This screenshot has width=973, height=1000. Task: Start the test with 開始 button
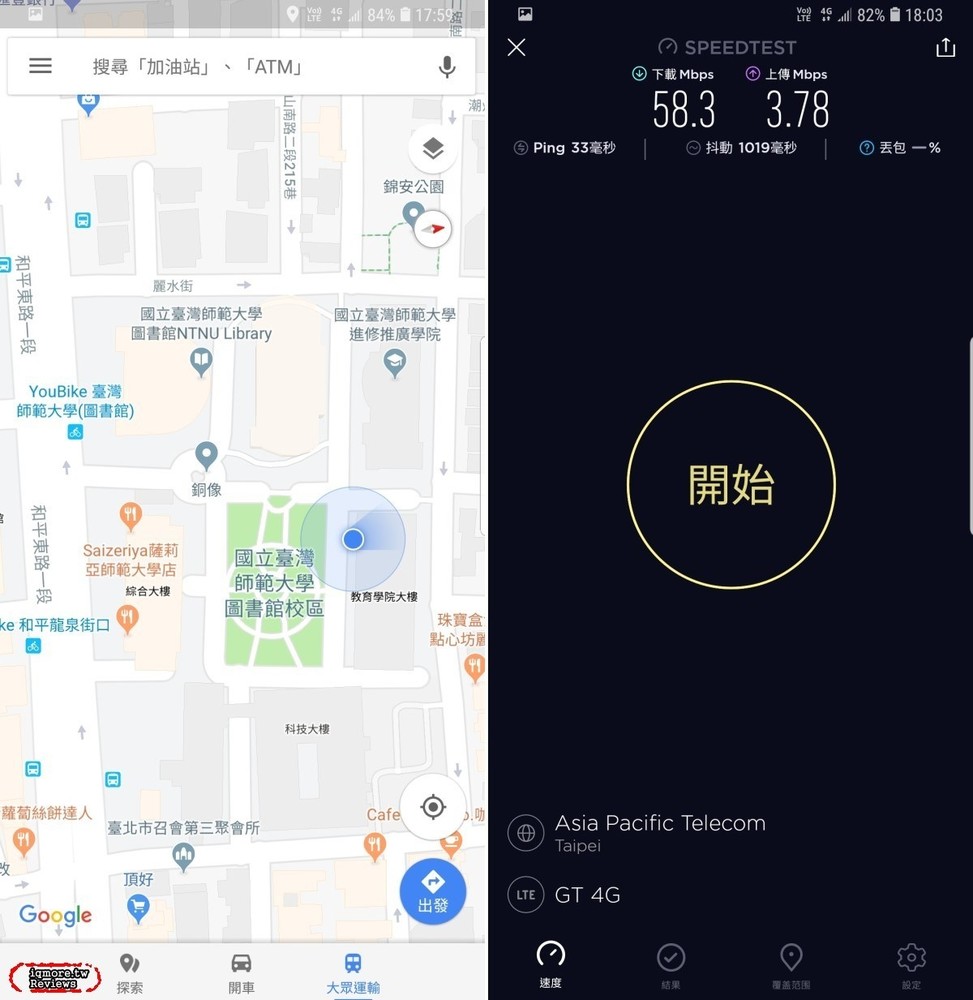731,484
